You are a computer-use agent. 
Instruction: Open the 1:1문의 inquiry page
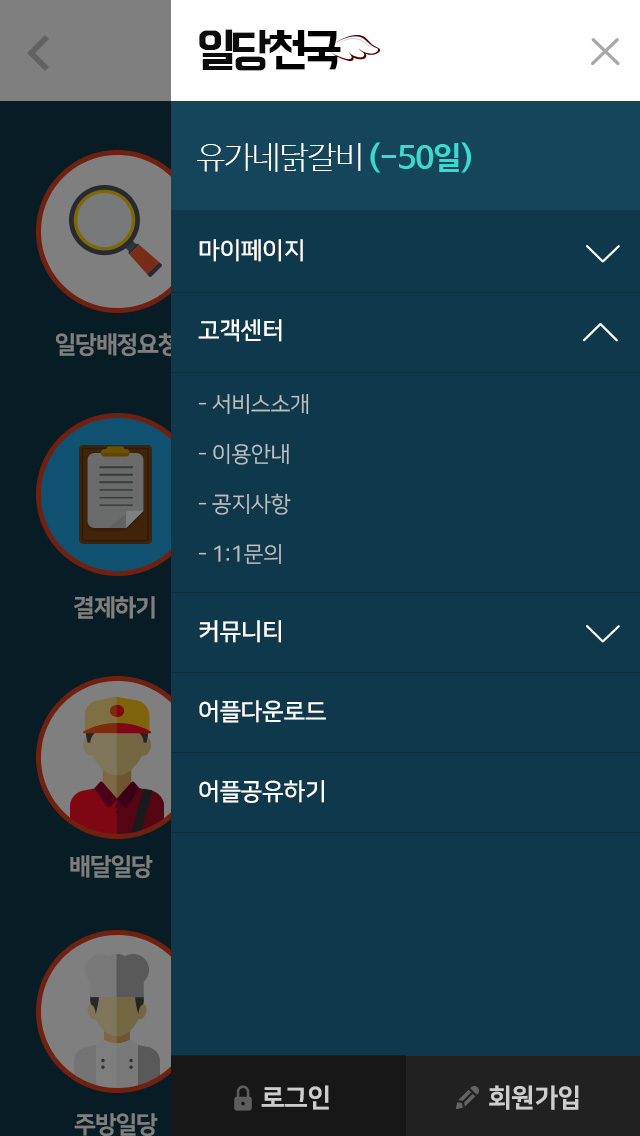click(240, 554)
